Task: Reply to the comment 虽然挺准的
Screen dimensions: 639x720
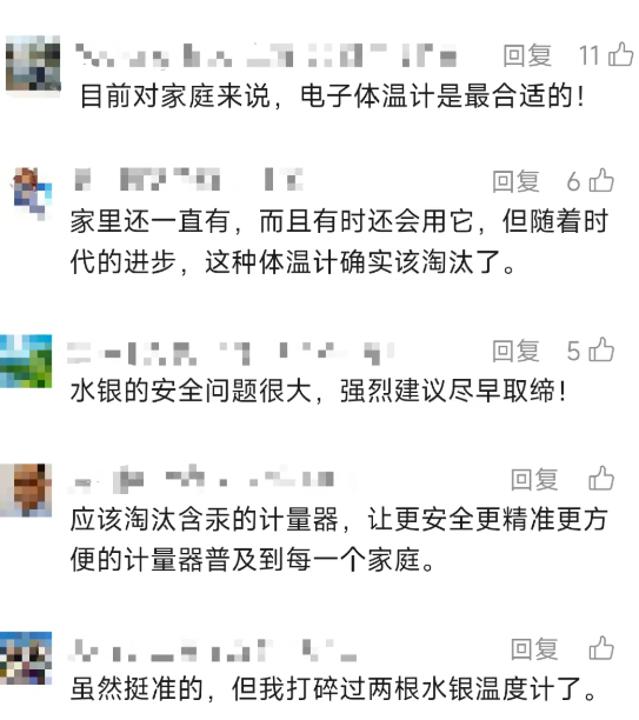Action: [x=535, y=648]
